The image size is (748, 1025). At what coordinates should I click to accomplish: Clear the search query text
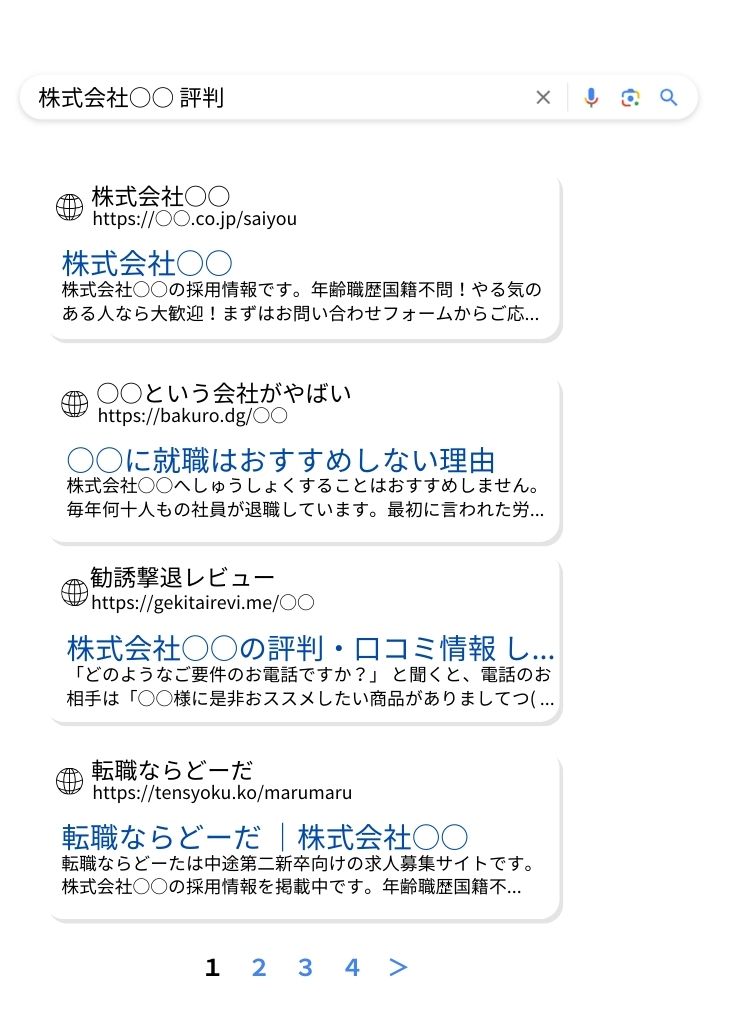tap(543, 97)
